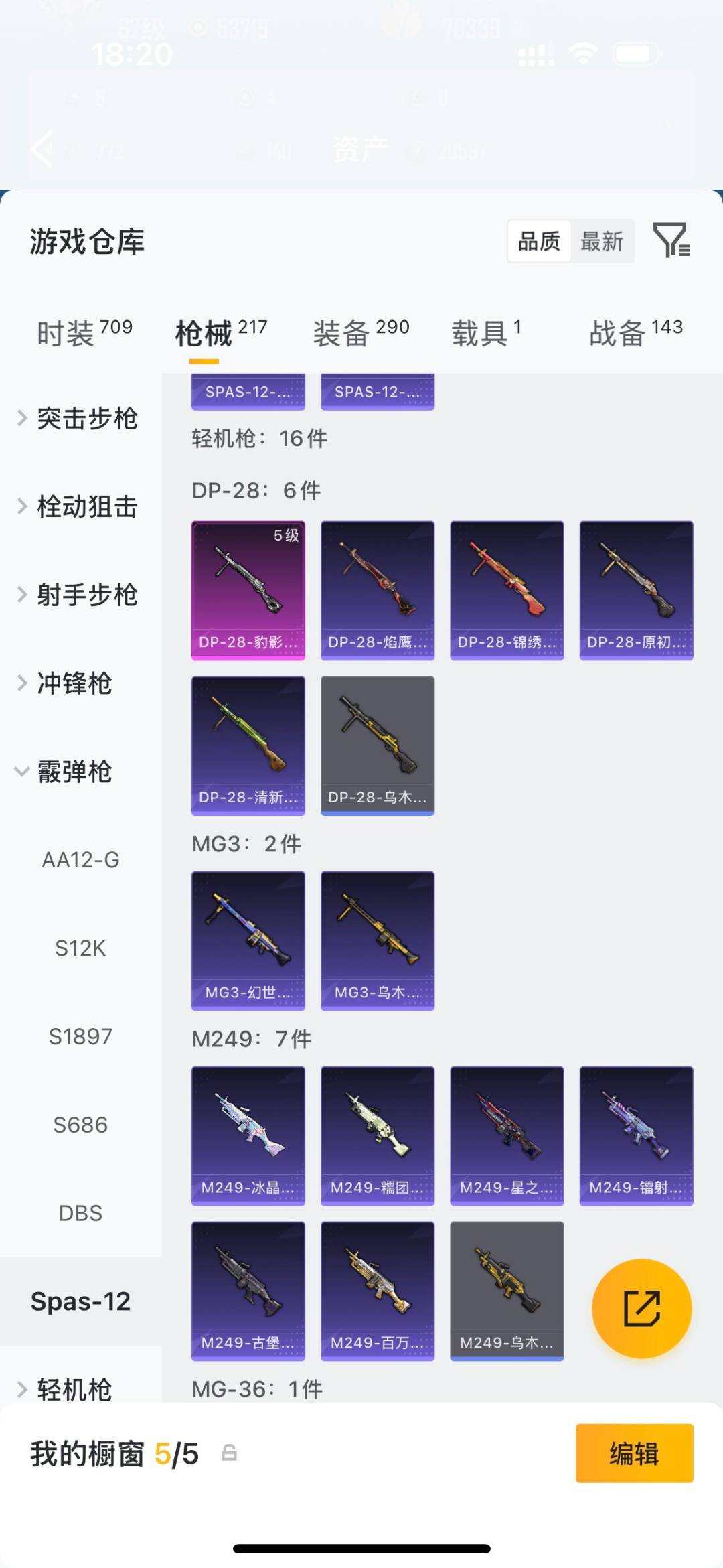Tap the back arrow at top left
723x1568 pixels.
pyautogui.click(x=40, y=147)
